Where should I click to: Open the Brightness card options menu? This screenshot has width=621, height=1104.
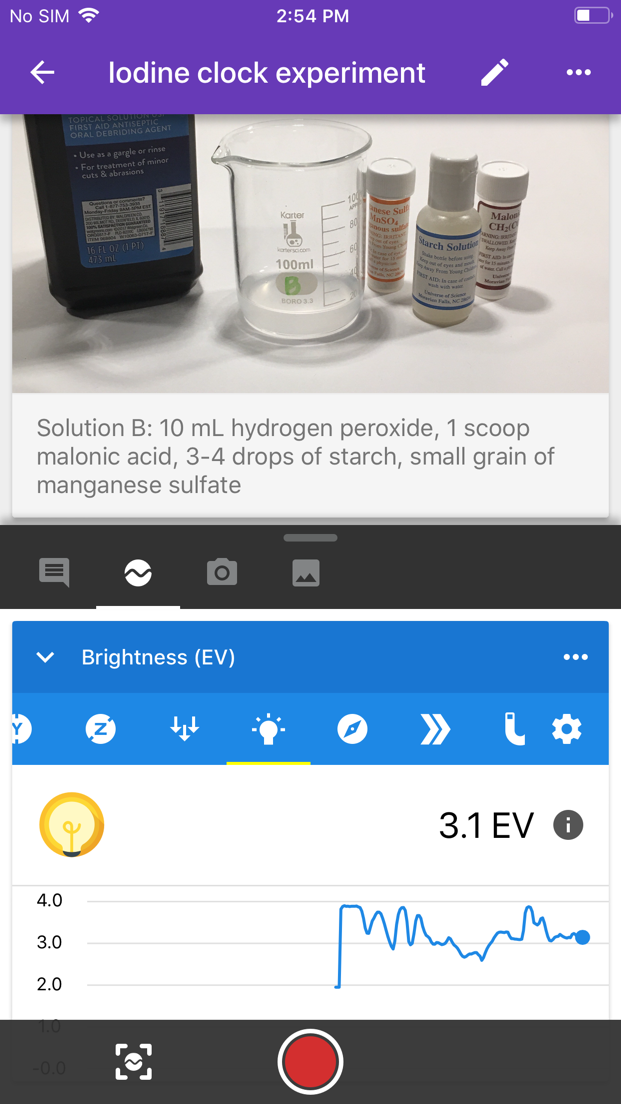(575, 658)
